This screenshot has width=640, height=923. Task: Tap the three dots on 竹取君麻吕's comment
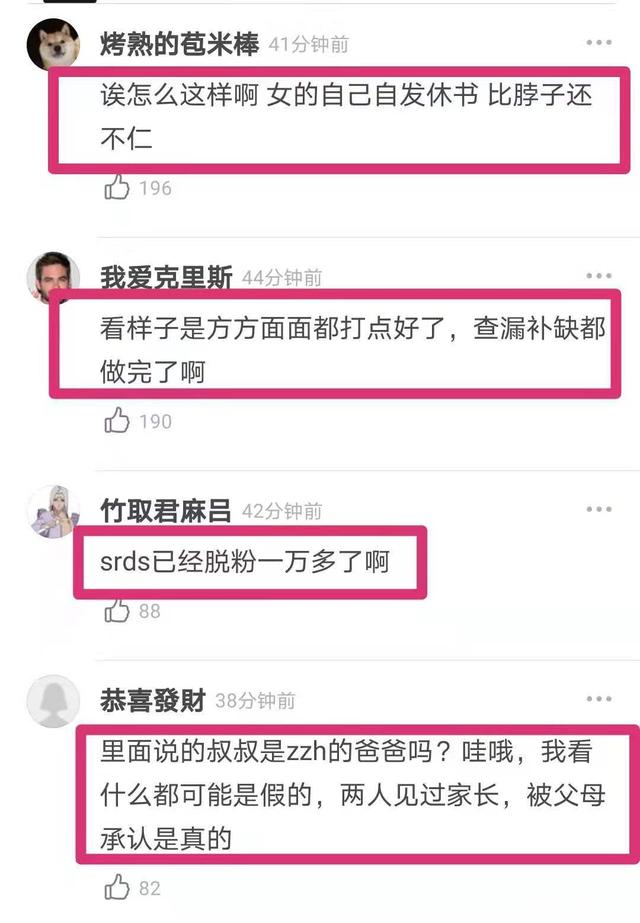[x=598, y=510]
